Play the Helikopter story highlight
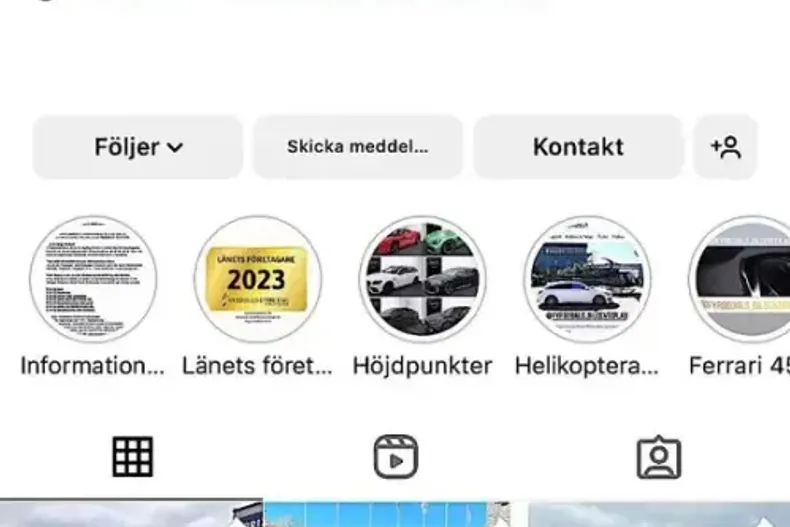This screenshot has width=790, height=527. [x=587, y=280]
